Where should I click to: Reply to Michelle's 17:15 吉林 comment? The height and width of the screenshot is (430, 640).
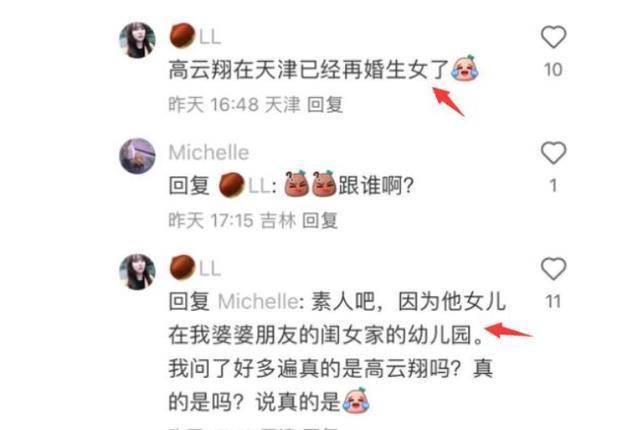(x=320, y=220)
